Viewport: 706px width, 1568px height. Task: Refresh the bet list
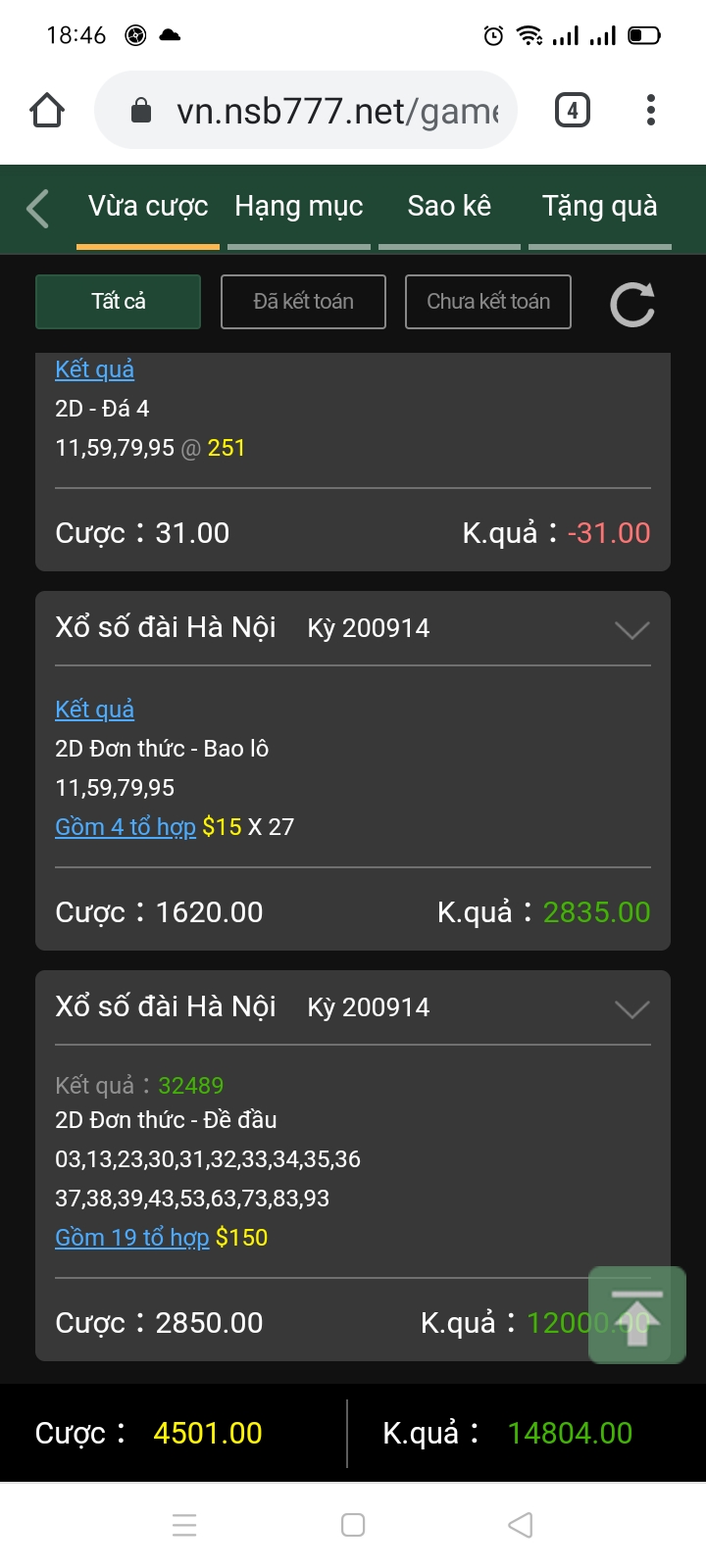(x=632, y=304)
